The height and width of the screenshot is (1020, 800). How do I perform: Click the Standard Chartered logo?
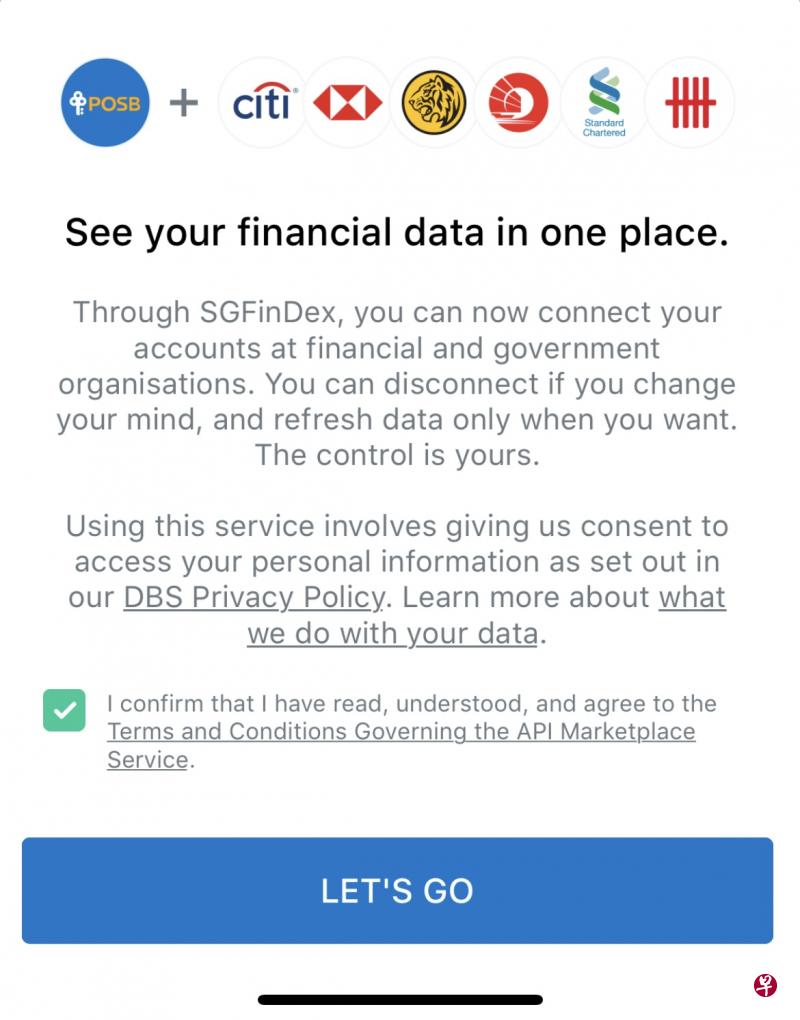[x=603, y=103]
